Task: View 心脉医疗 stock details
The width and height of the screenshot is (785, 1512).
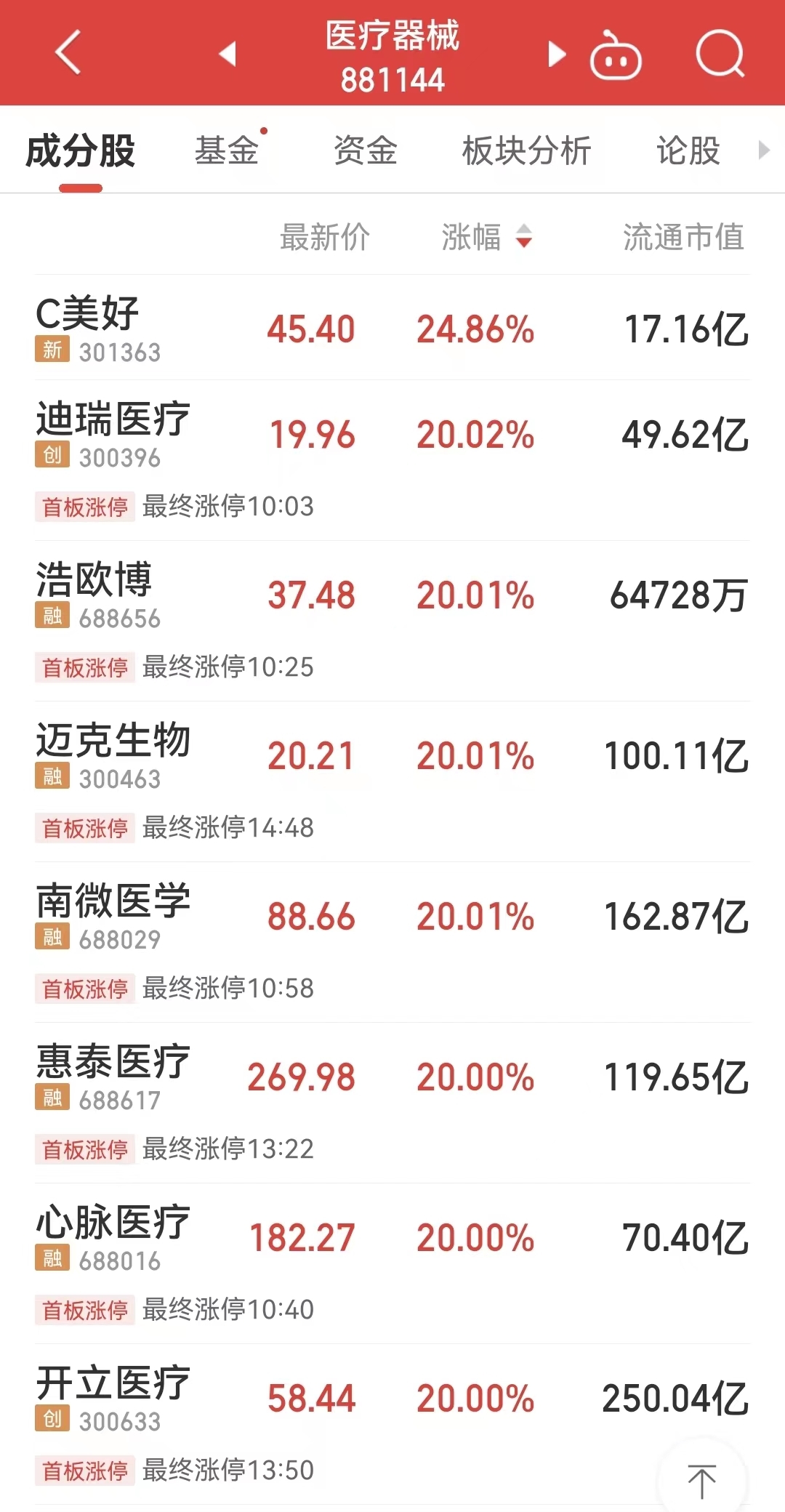Action: point(392,1238)
